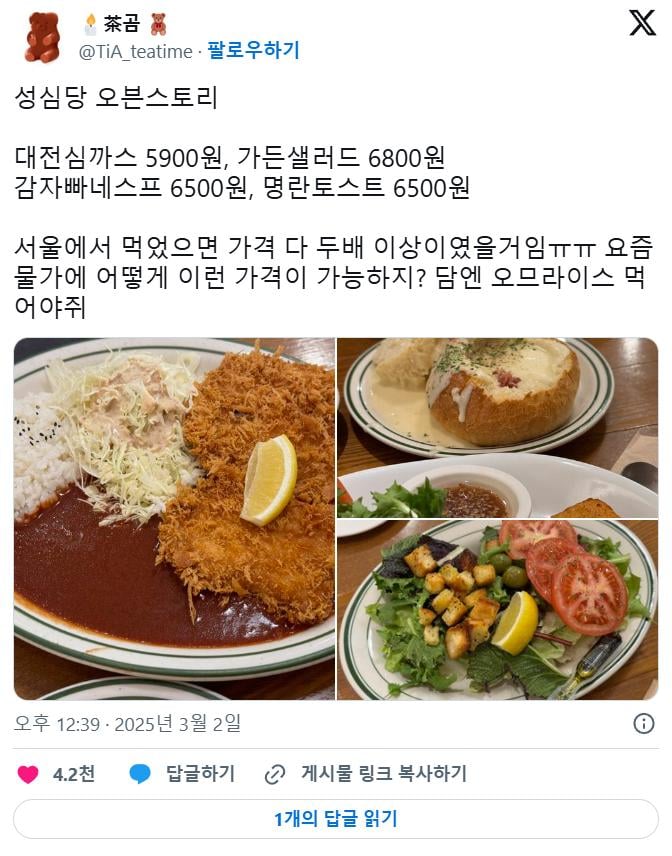
Task: Open the post timestamp link
Action: click(127, 723)
